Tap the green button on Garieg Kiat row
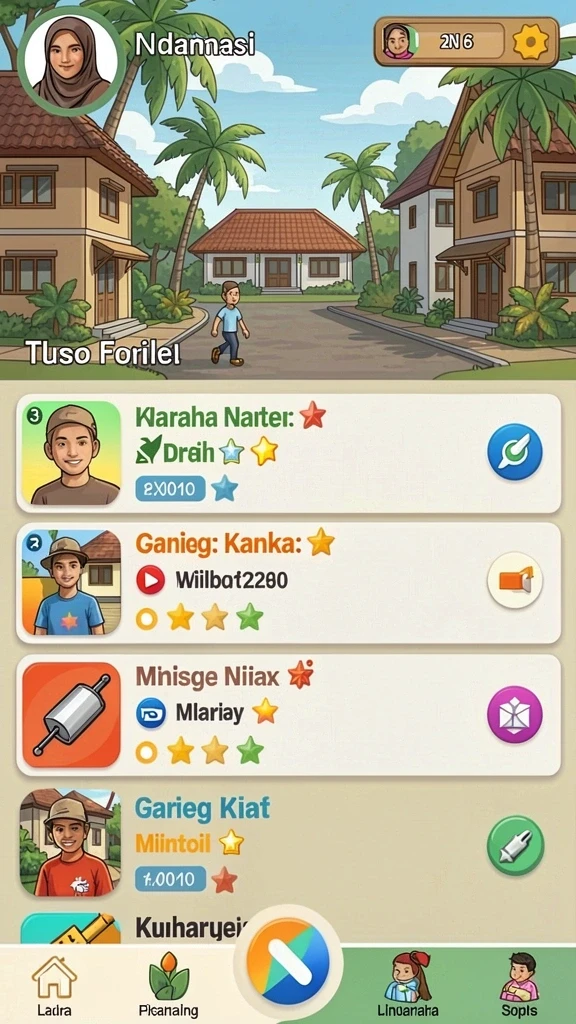Viewport: 576px width, 1024px height. coord(515,845)
